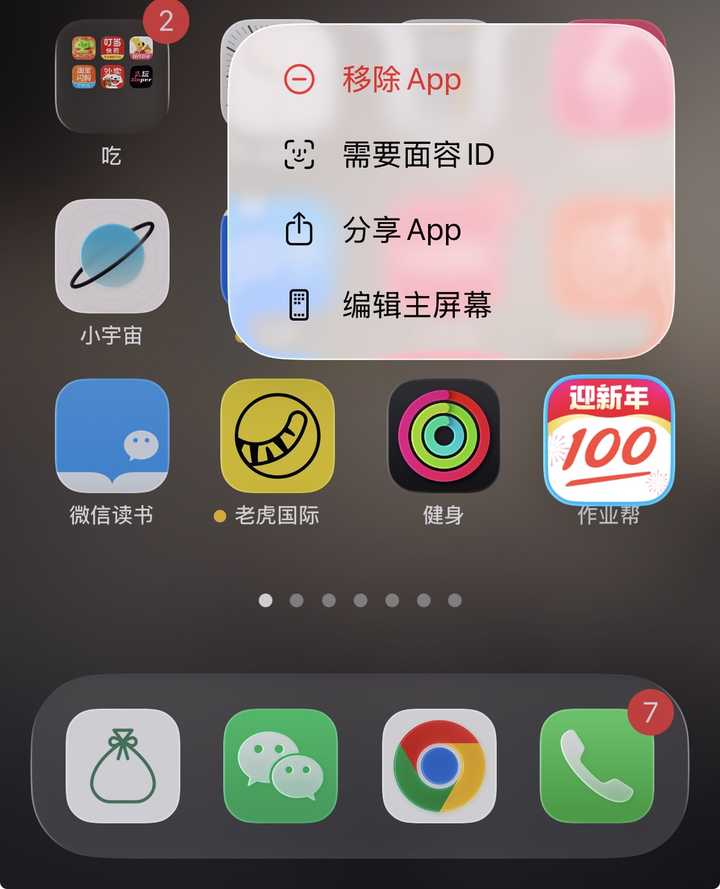The height and width of the screenshot is (889, 720).
Task: Select 编辑主屏幕 option
Action: [416, 305]
